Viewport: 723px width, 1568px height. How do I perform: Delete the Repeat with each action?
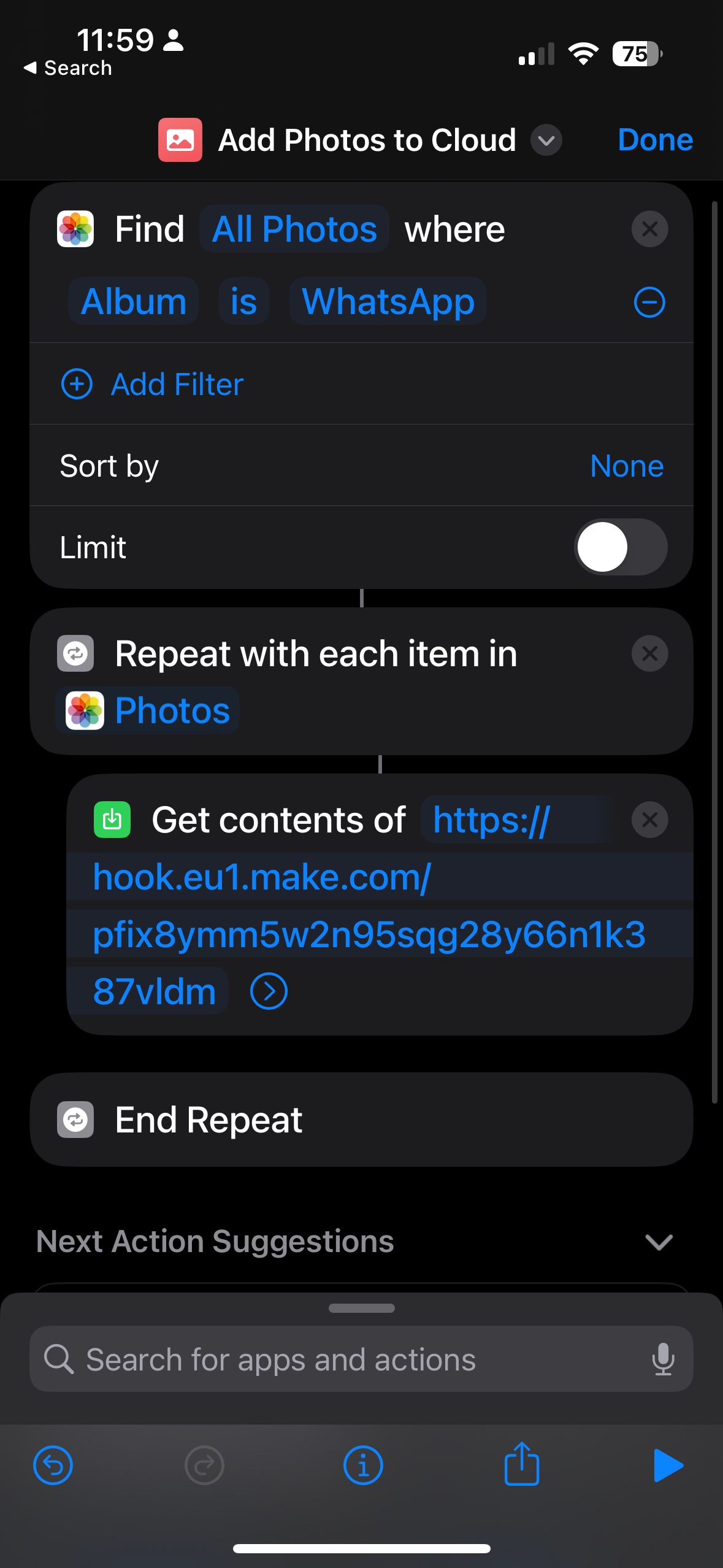(649, 654)
